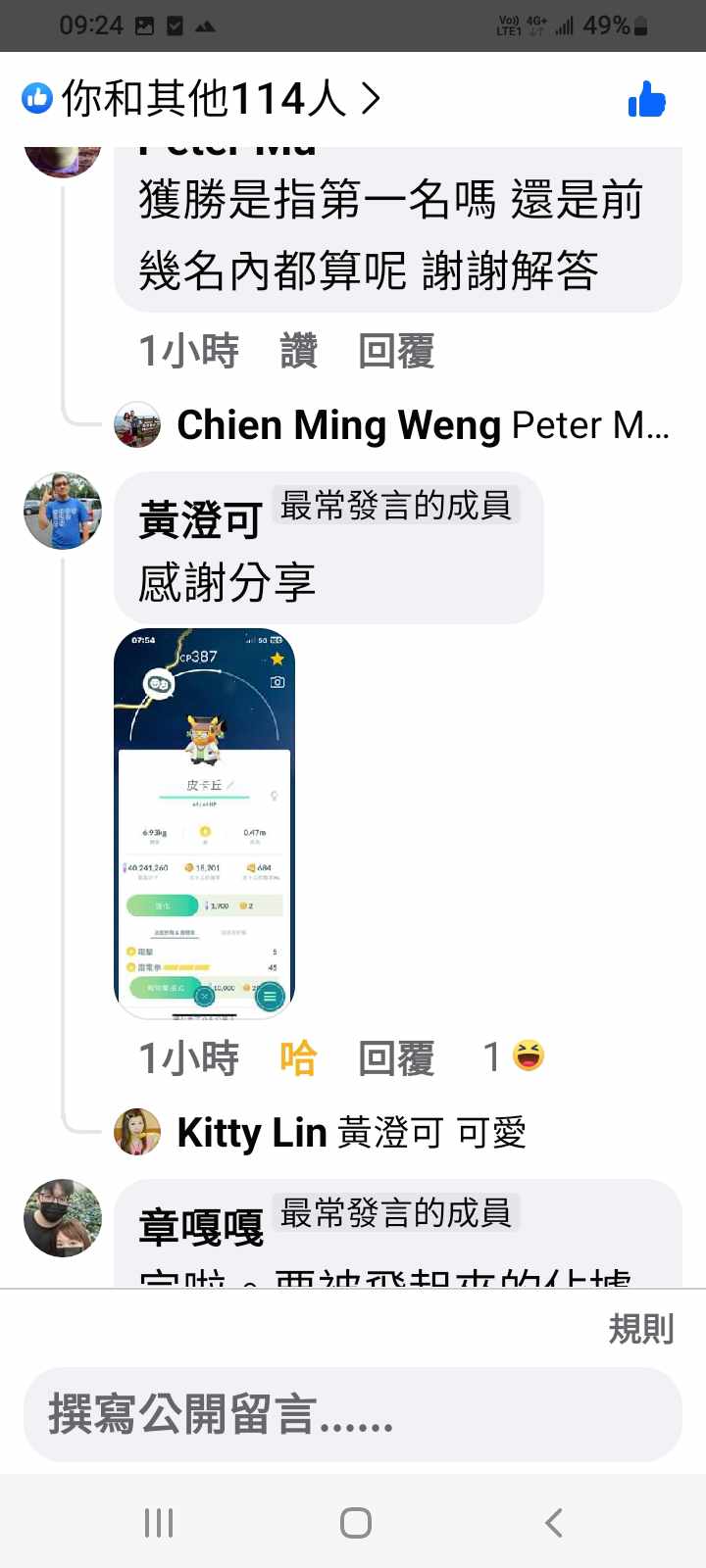The width and height of the screenshot is (706, 1568).
Task: Open 黃澄可's profile picture
Action: click(x=63, y=511)
